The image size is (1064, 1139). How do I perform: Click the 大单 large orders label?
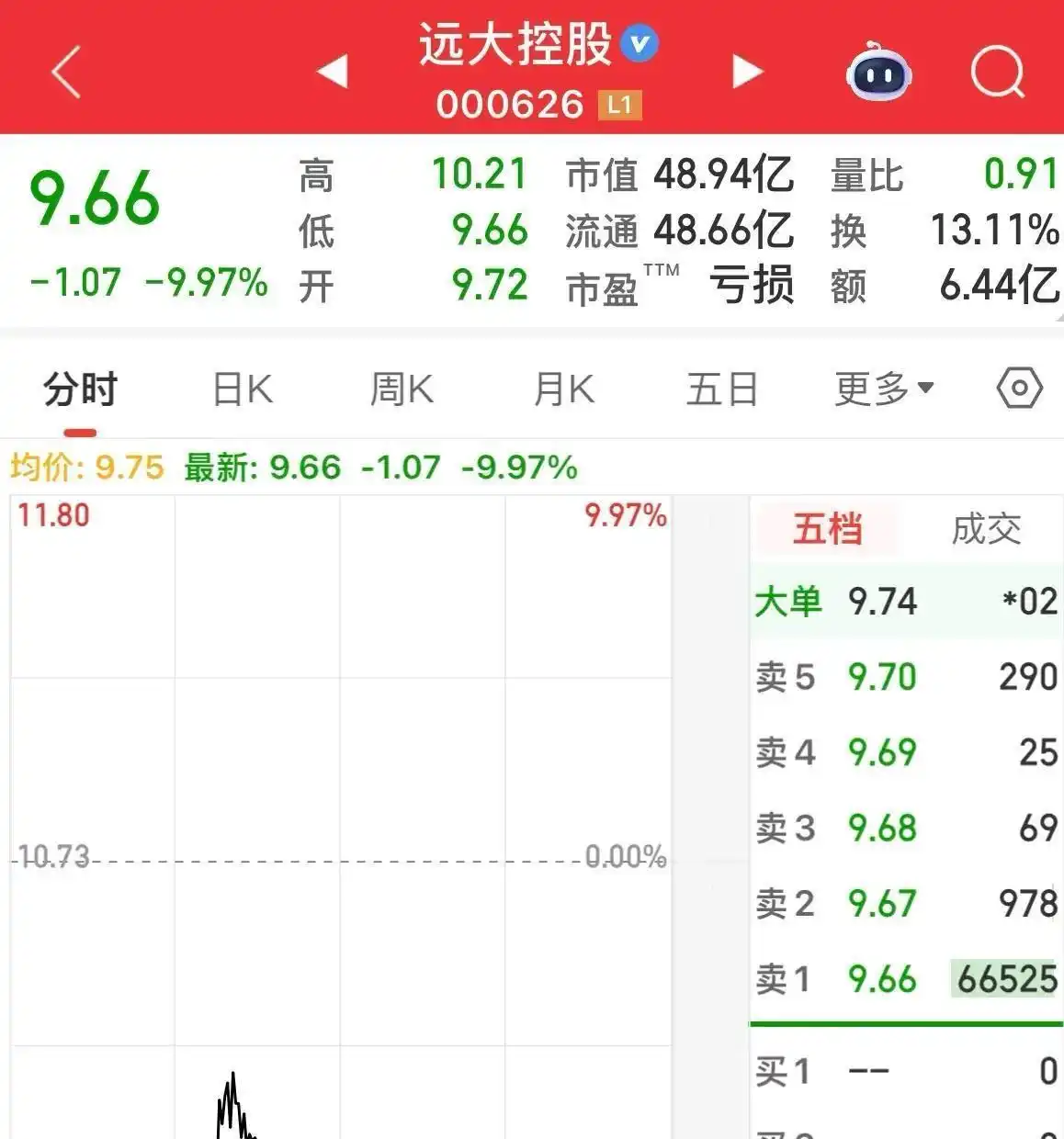tap(788, 602)
